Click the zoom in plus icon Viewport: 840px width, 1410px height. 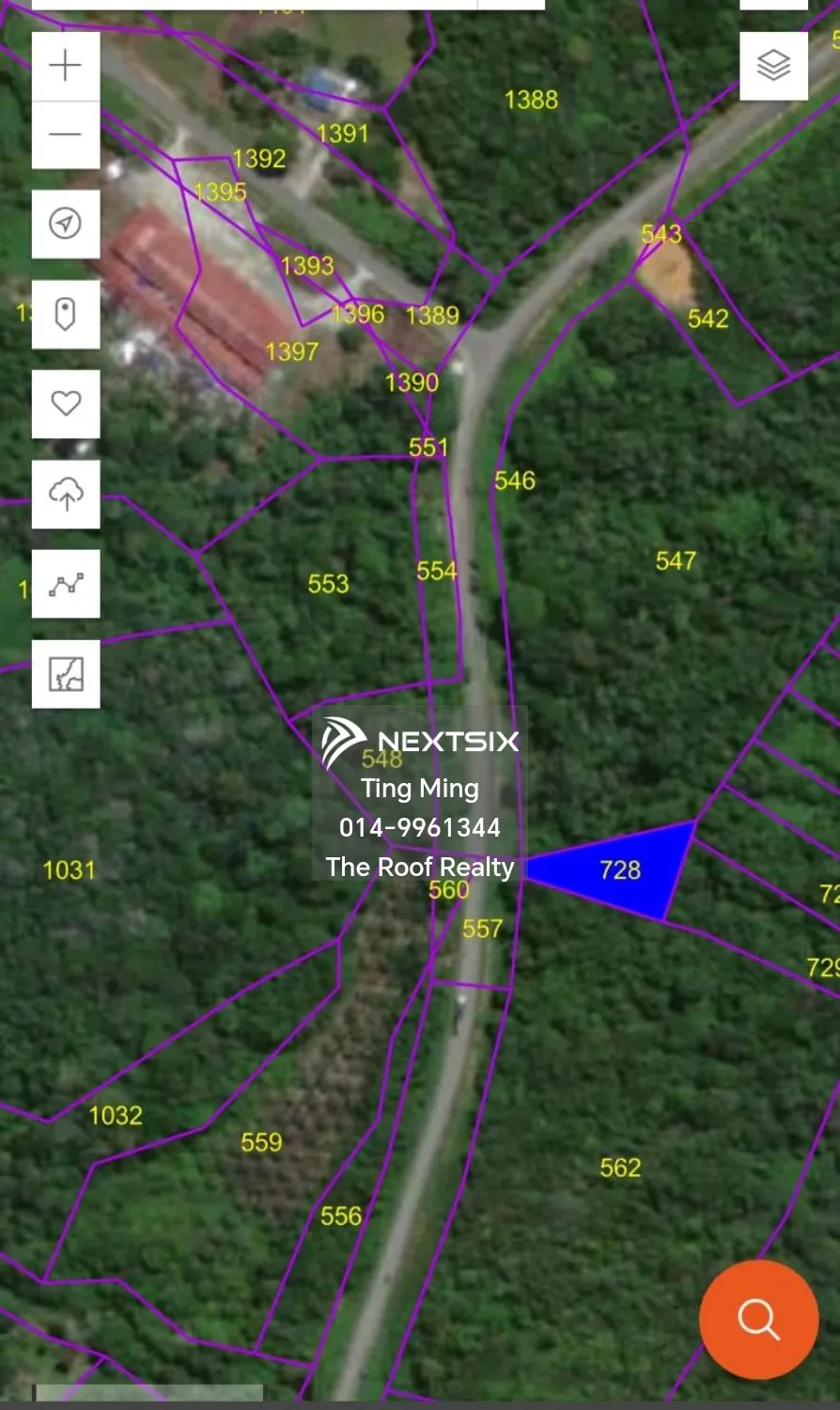65,64
